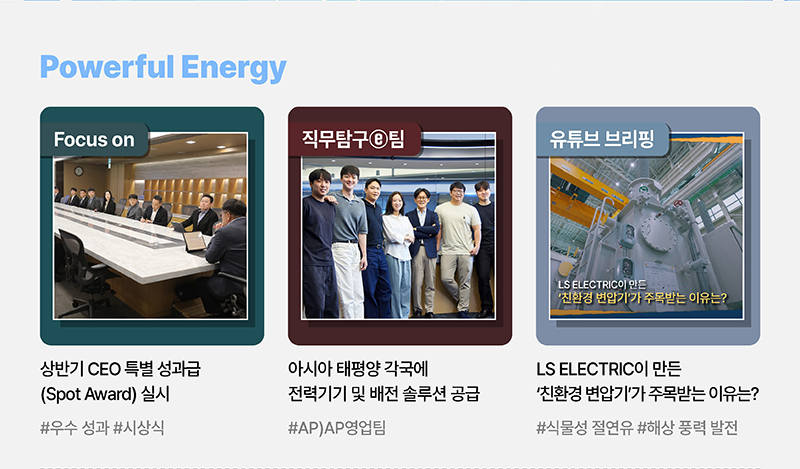This screenshot has height=469, width=800.
Task: Open the Focus on CEO Spot Award article
Action: click(x=151, y=227)
